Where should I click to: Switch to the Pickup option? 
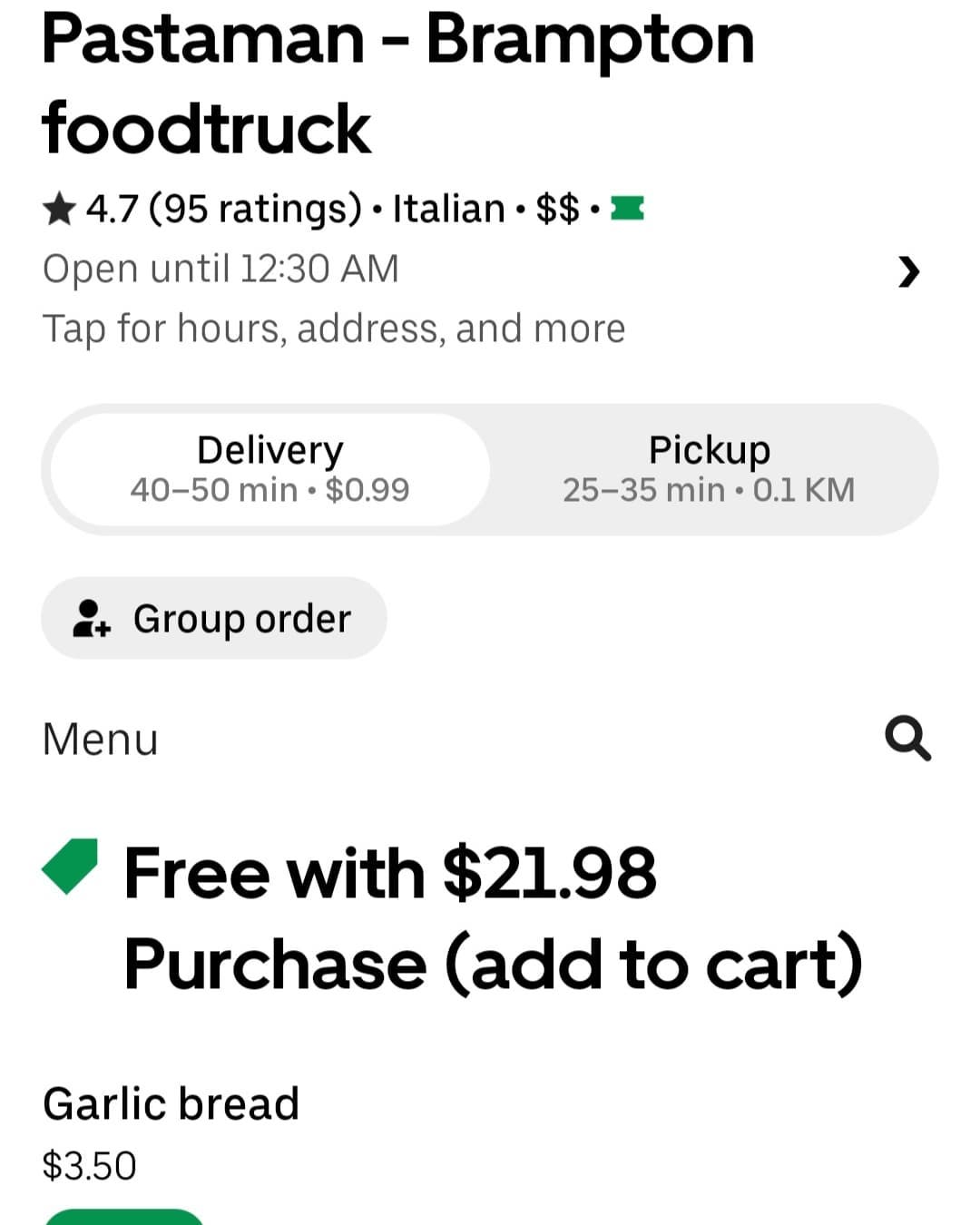[709, 469]
